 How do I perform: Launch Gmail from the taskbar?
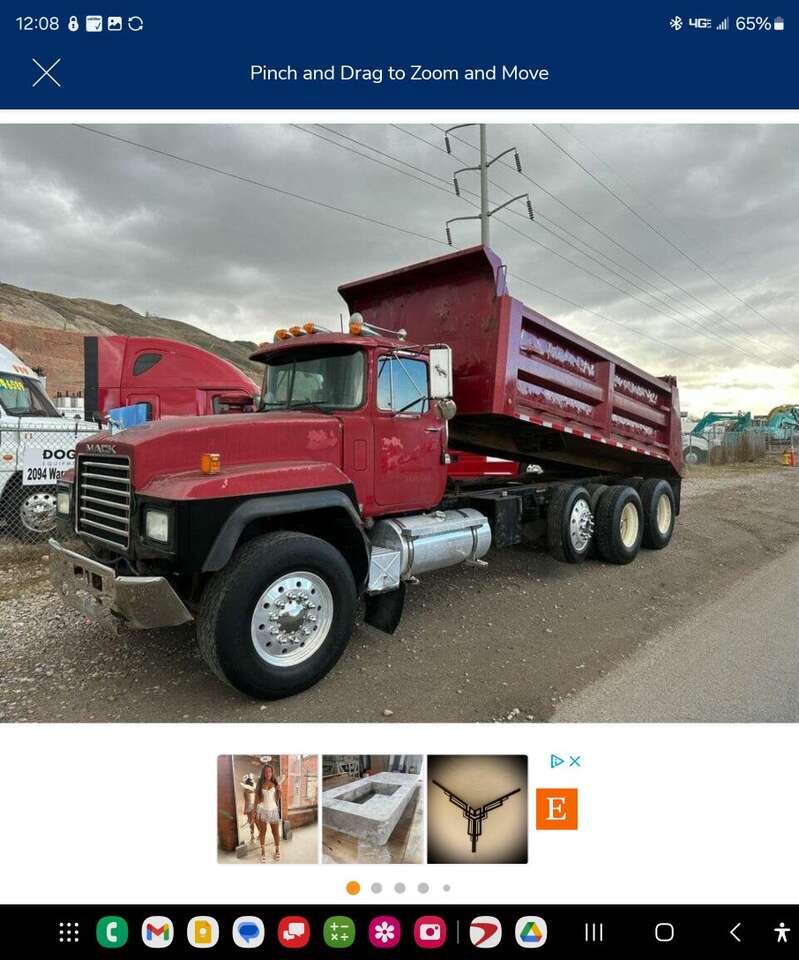[157, 932]
